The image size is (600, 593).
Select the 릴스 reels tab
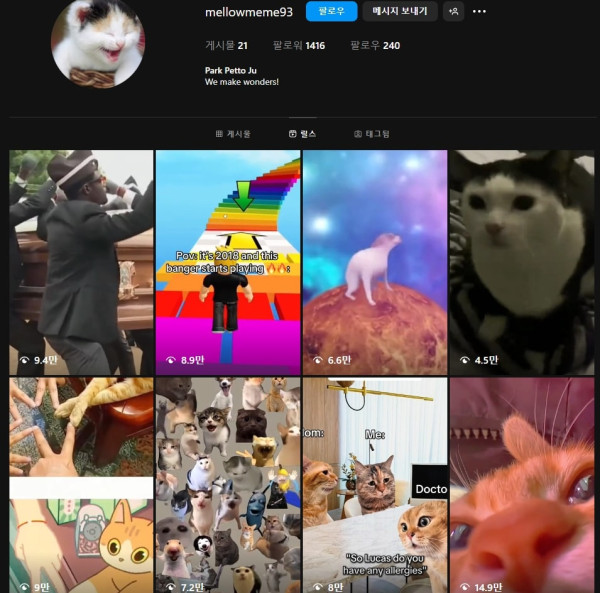301,133
